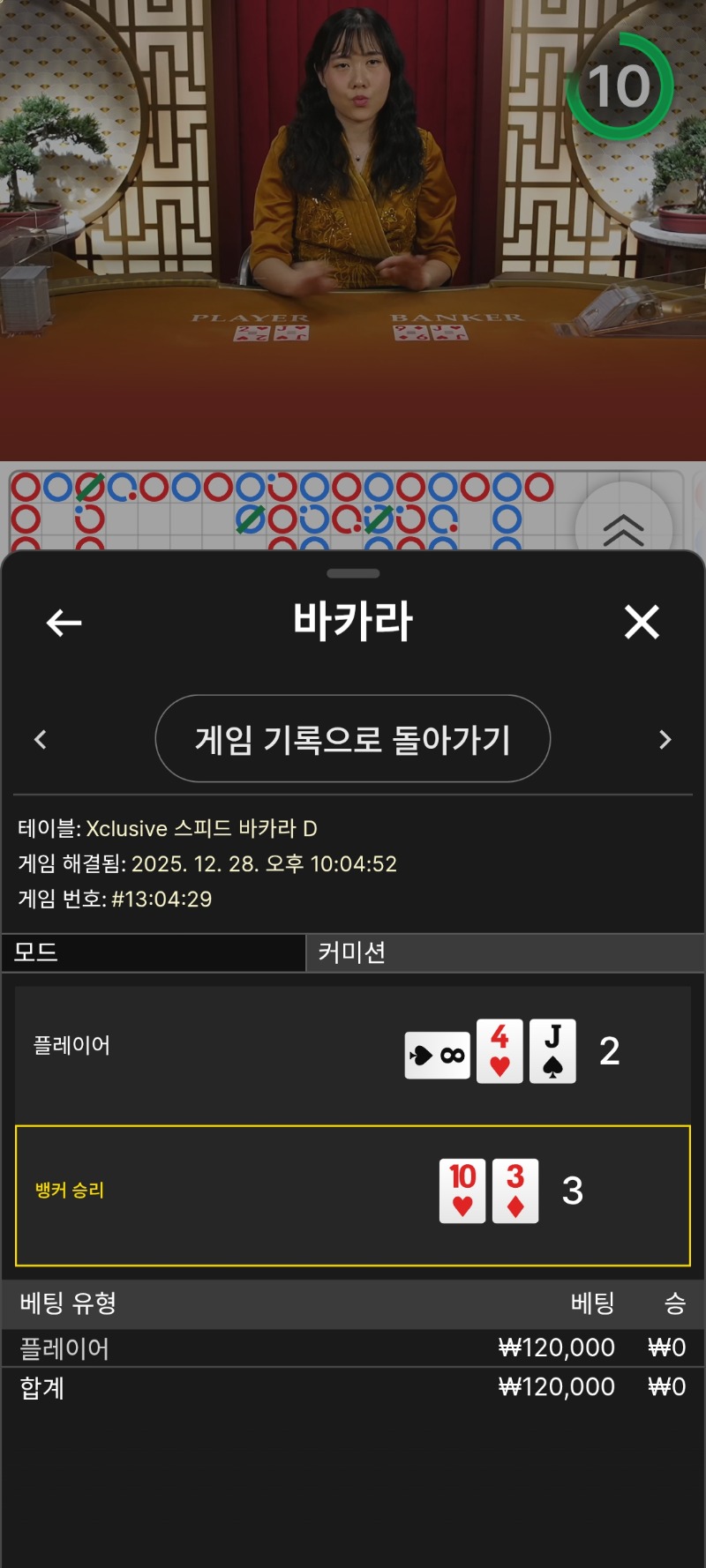Expand the roadmap with the double chevron
Viewport: 706px width, 1568px height.
623,528
